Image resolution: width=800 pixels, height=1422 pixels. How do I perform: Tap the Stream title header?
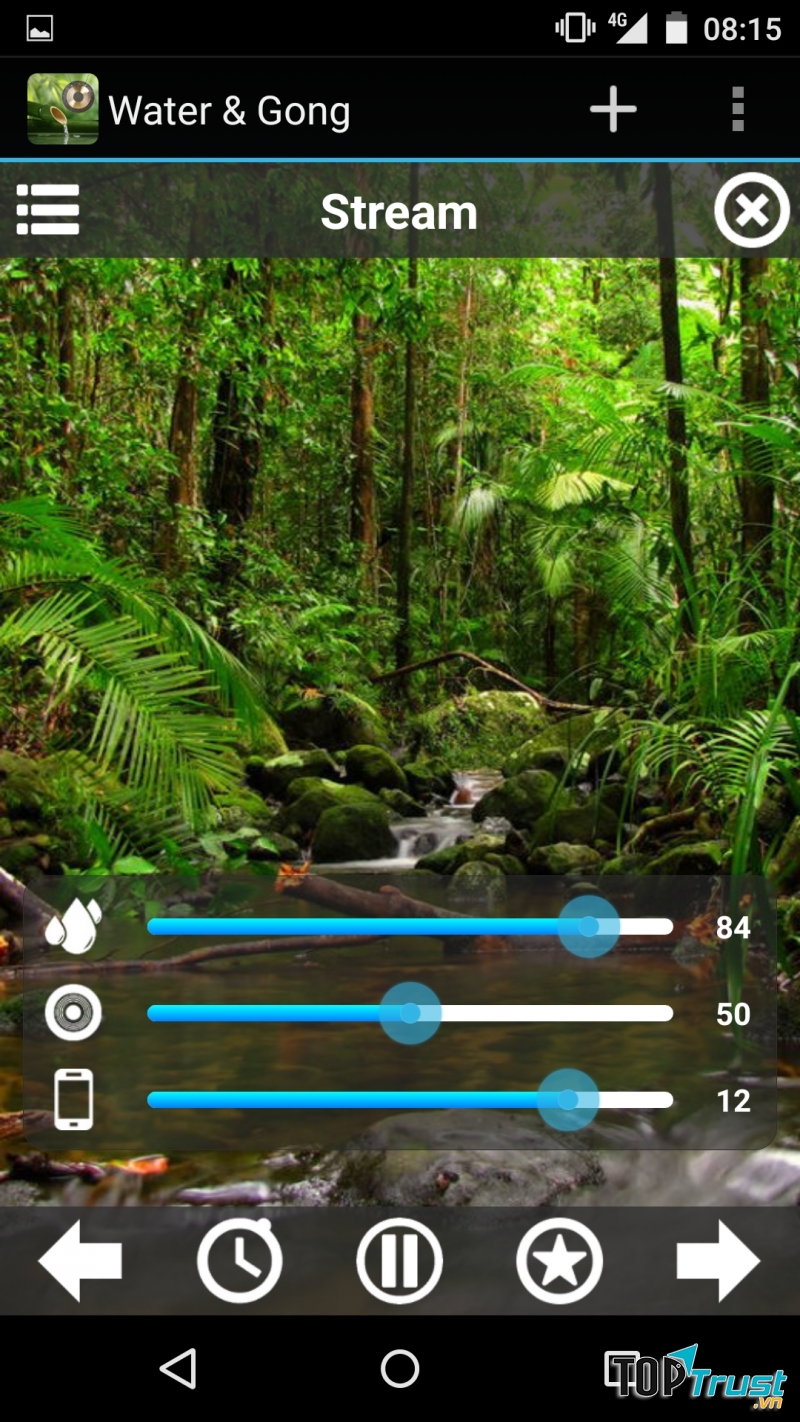(x=399, y=211)
